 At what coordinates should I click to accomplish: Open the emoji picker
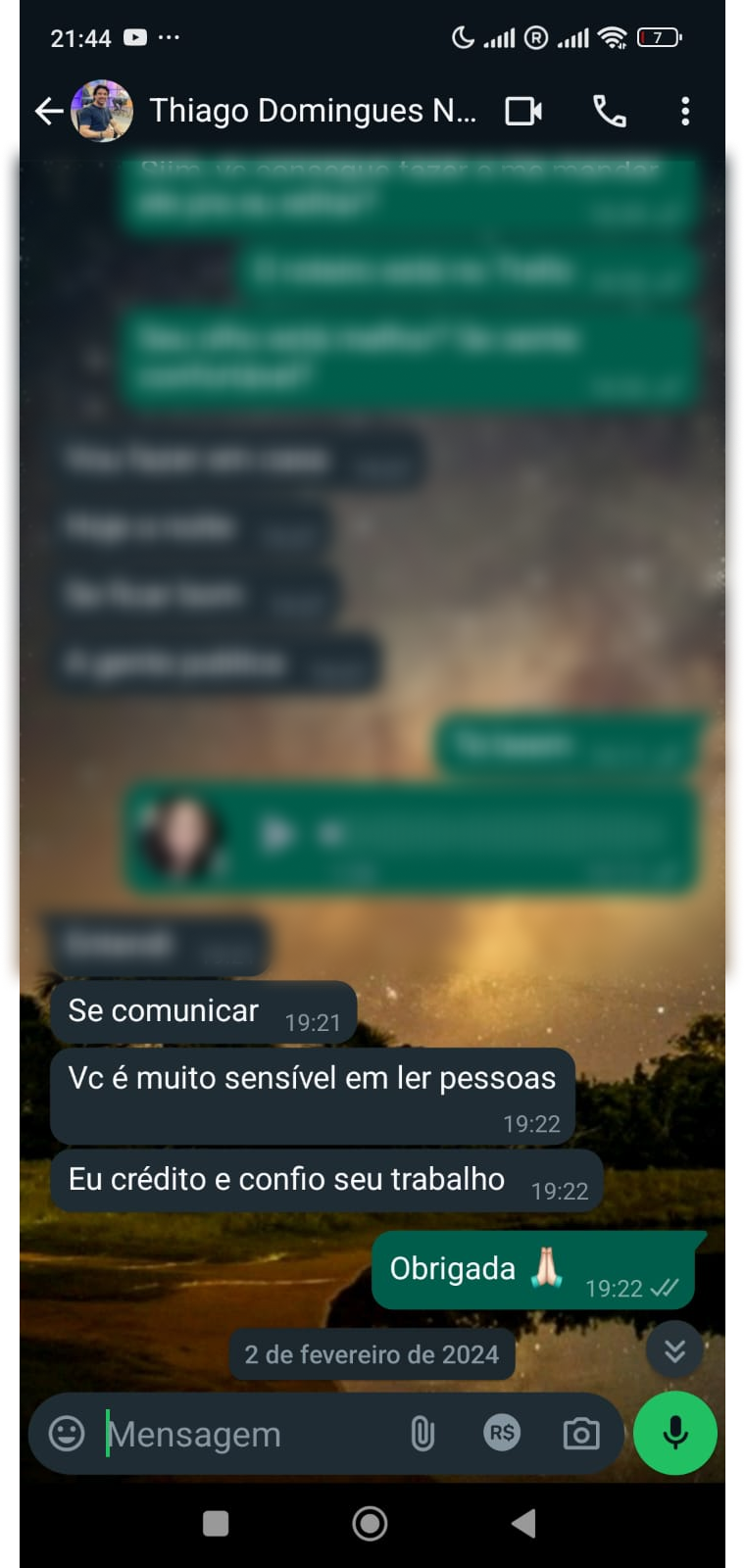pyautogui.click(x=67, y=1434)
